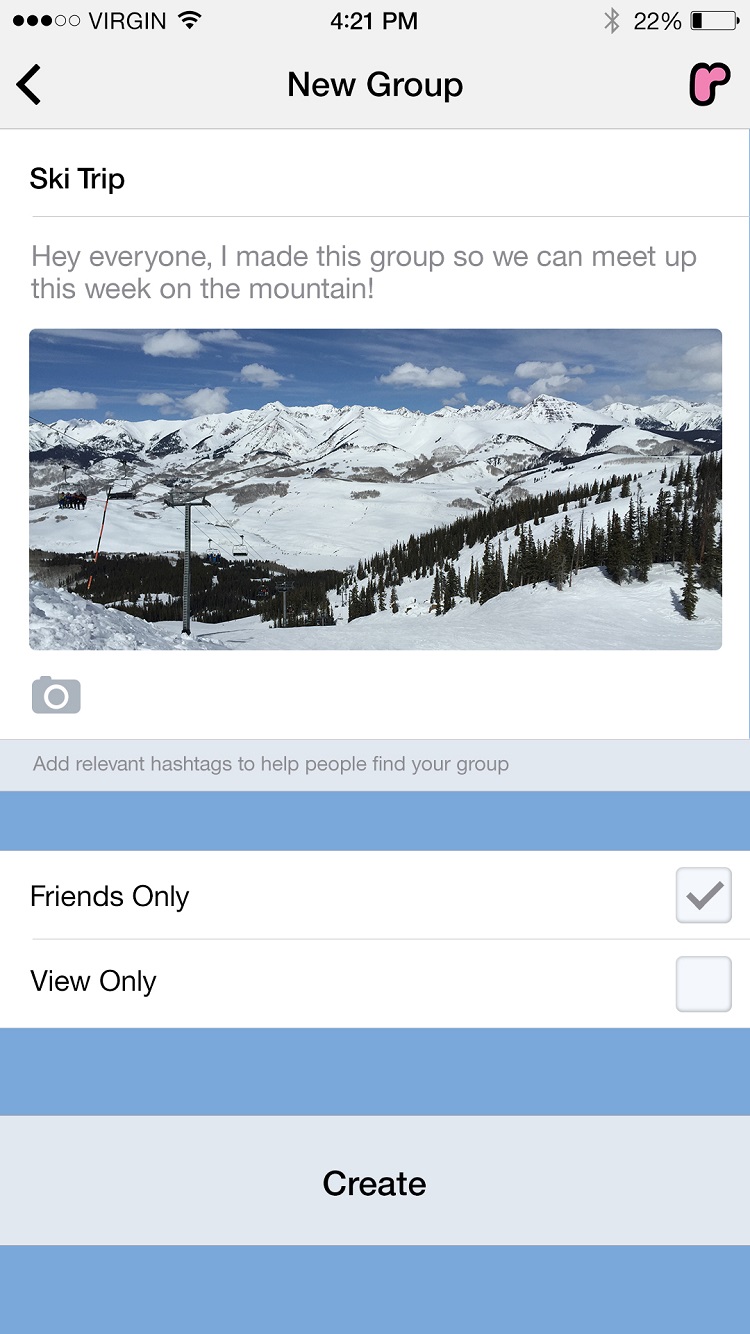Create the new group
Screen dimensions: 750x1334
click(x=375, y=1182)
